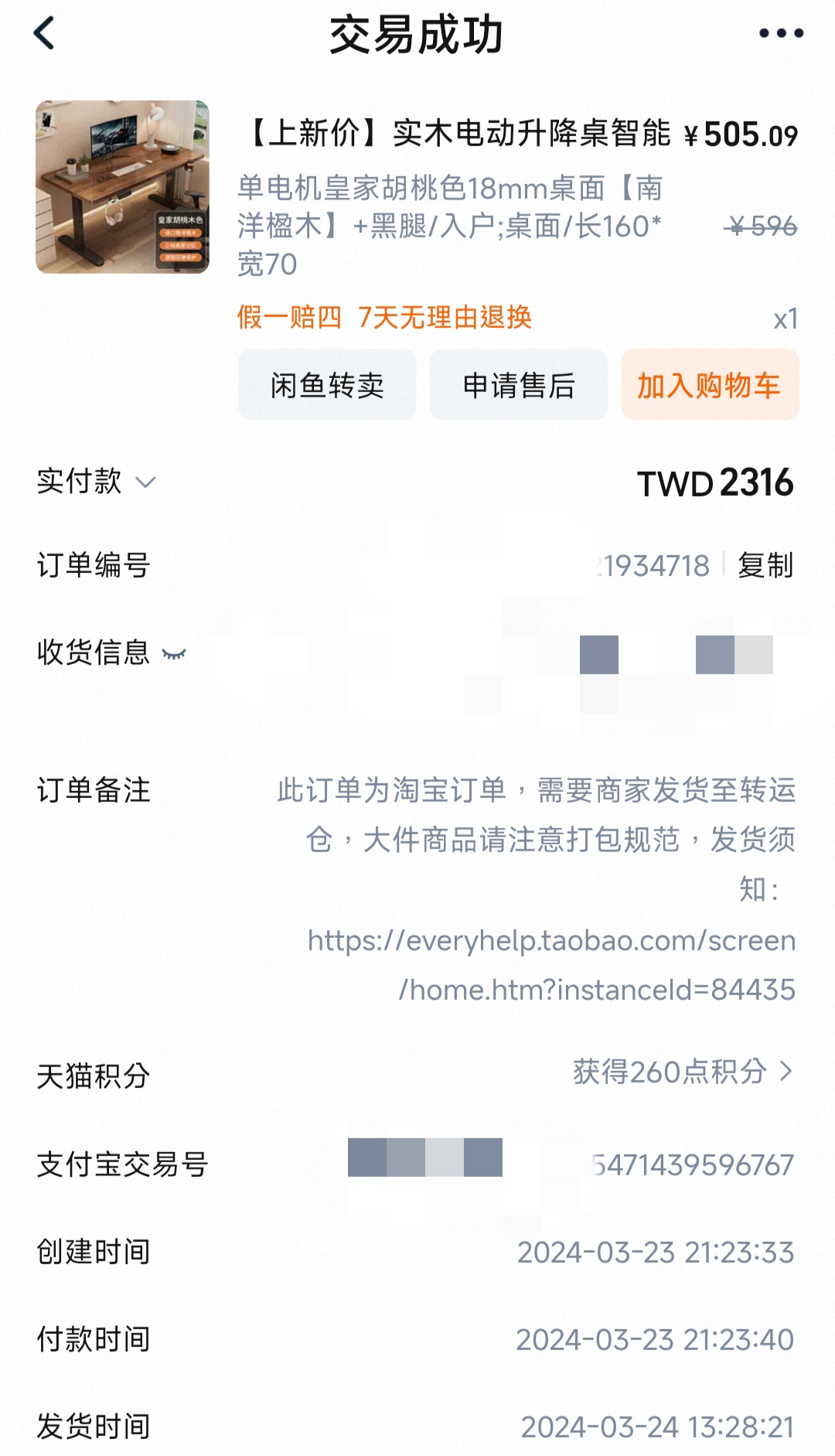835x1456 pixels.
Task: Go back using the top-left arrow
Action: [x=44, y=33]
